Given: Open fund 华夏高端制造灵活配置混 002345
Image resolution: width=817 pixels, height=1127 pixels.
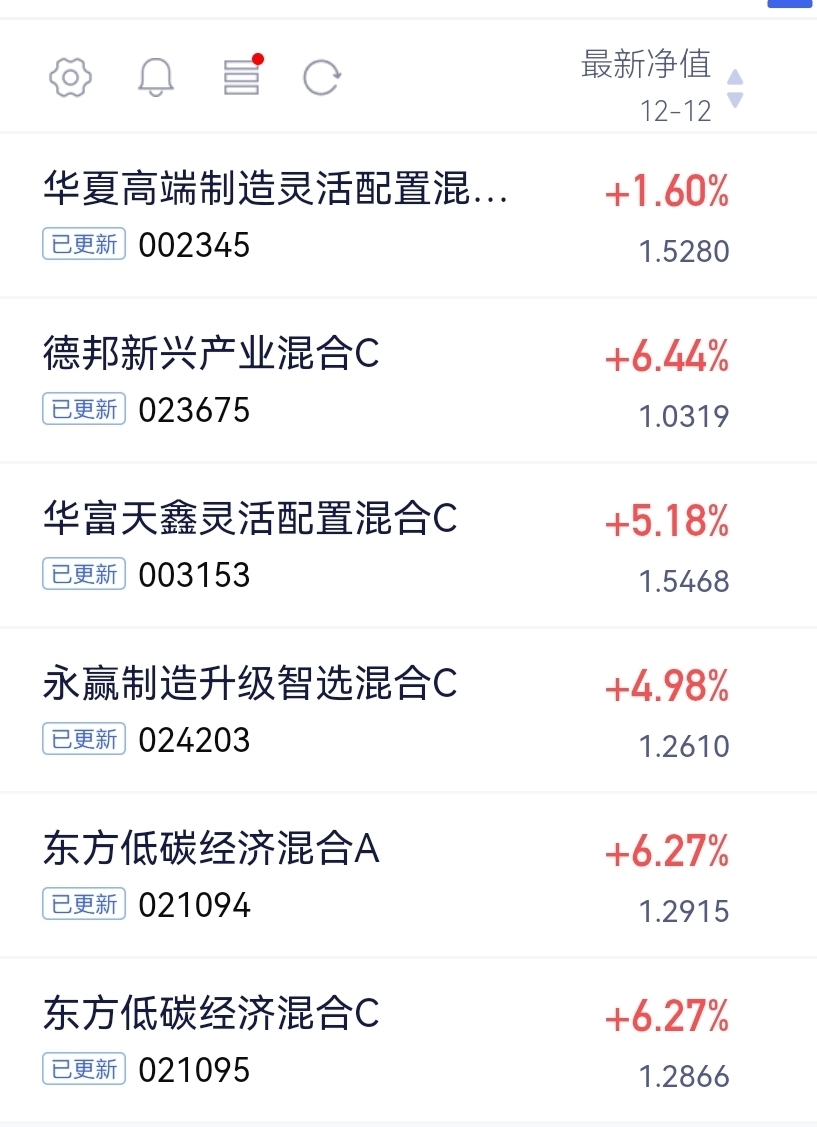Looking at the screenshot, I should point(408,216).
